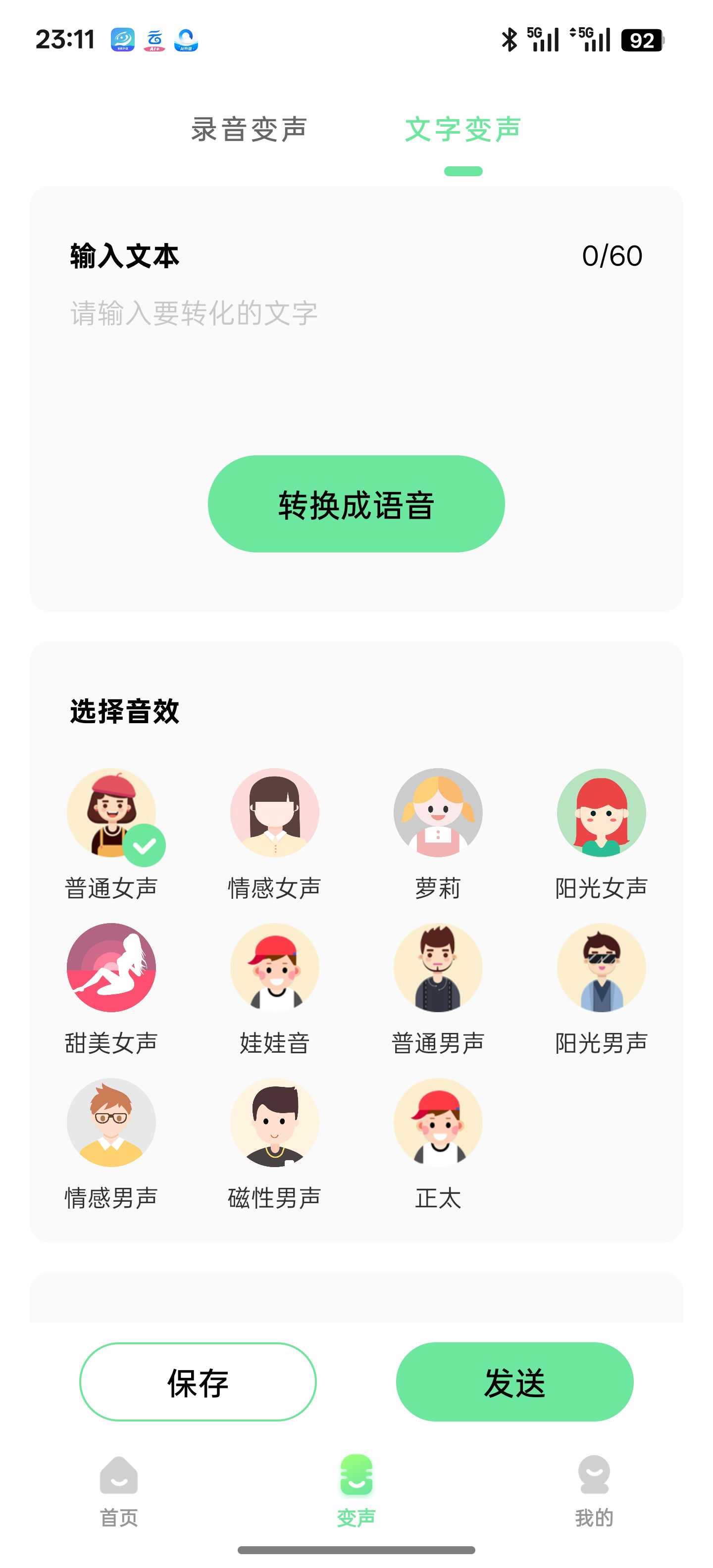The width and height of the screenshot is (713, 1568).
Task: Pick the 萝莉 voice effect
Action: click(438, 813)
